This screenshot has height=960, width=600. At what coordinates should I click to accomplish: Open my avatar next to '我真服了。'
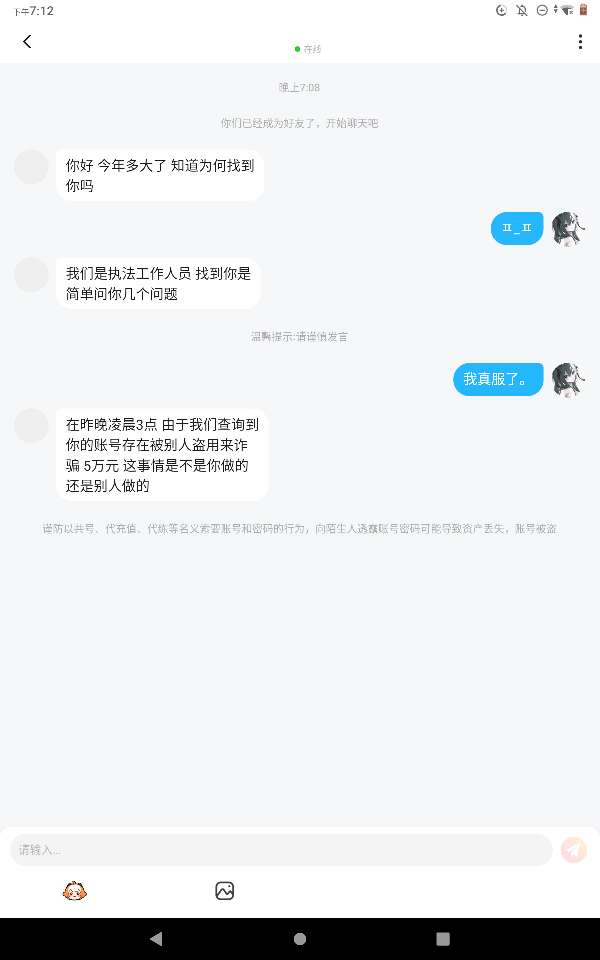[568, 380]
